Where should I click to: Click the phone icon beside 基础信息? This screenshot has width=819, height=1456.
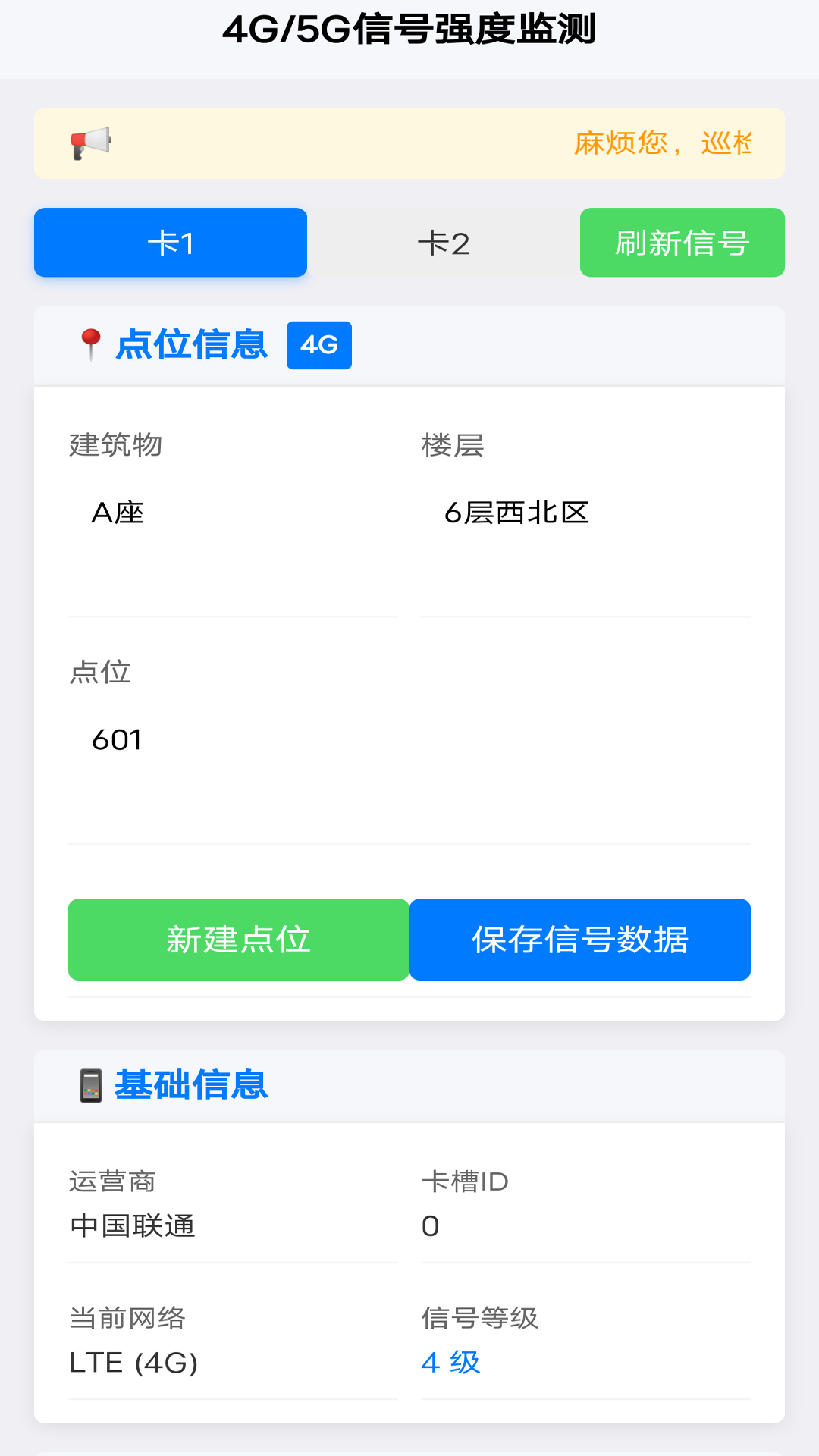click(x=89, y=1085)
